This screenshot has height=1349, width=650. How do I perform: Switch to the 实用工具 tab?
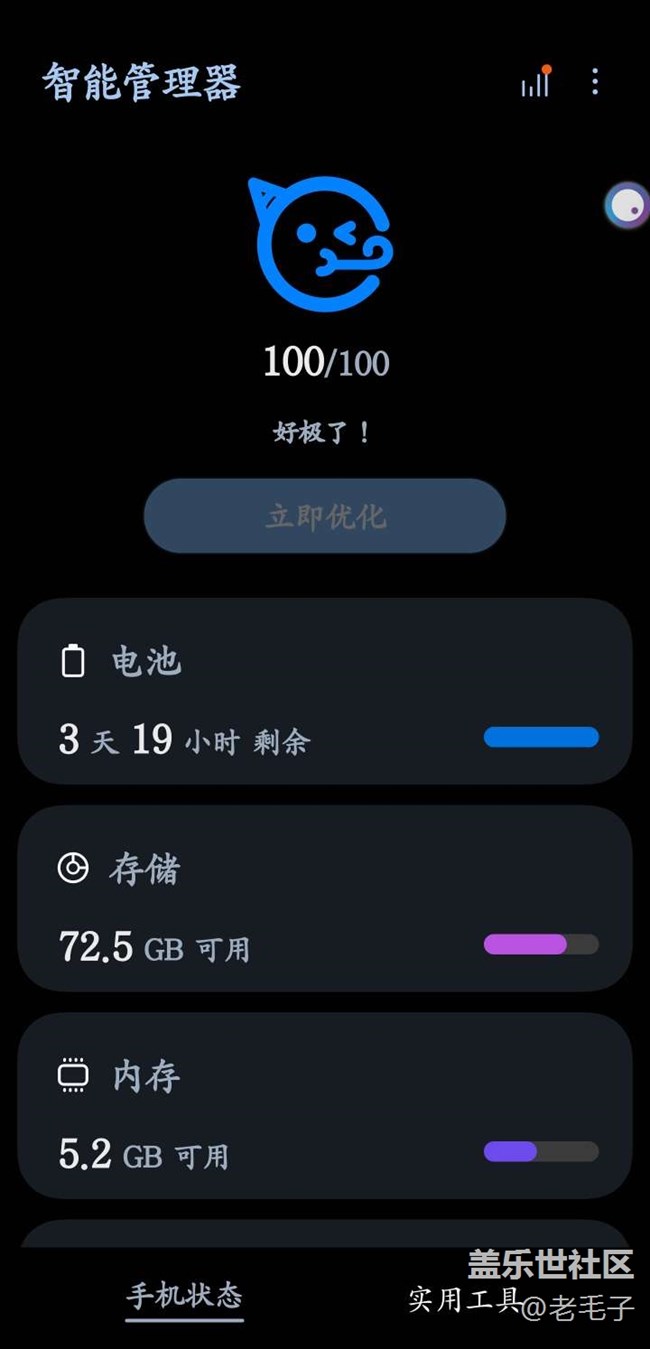[465, 1299]
